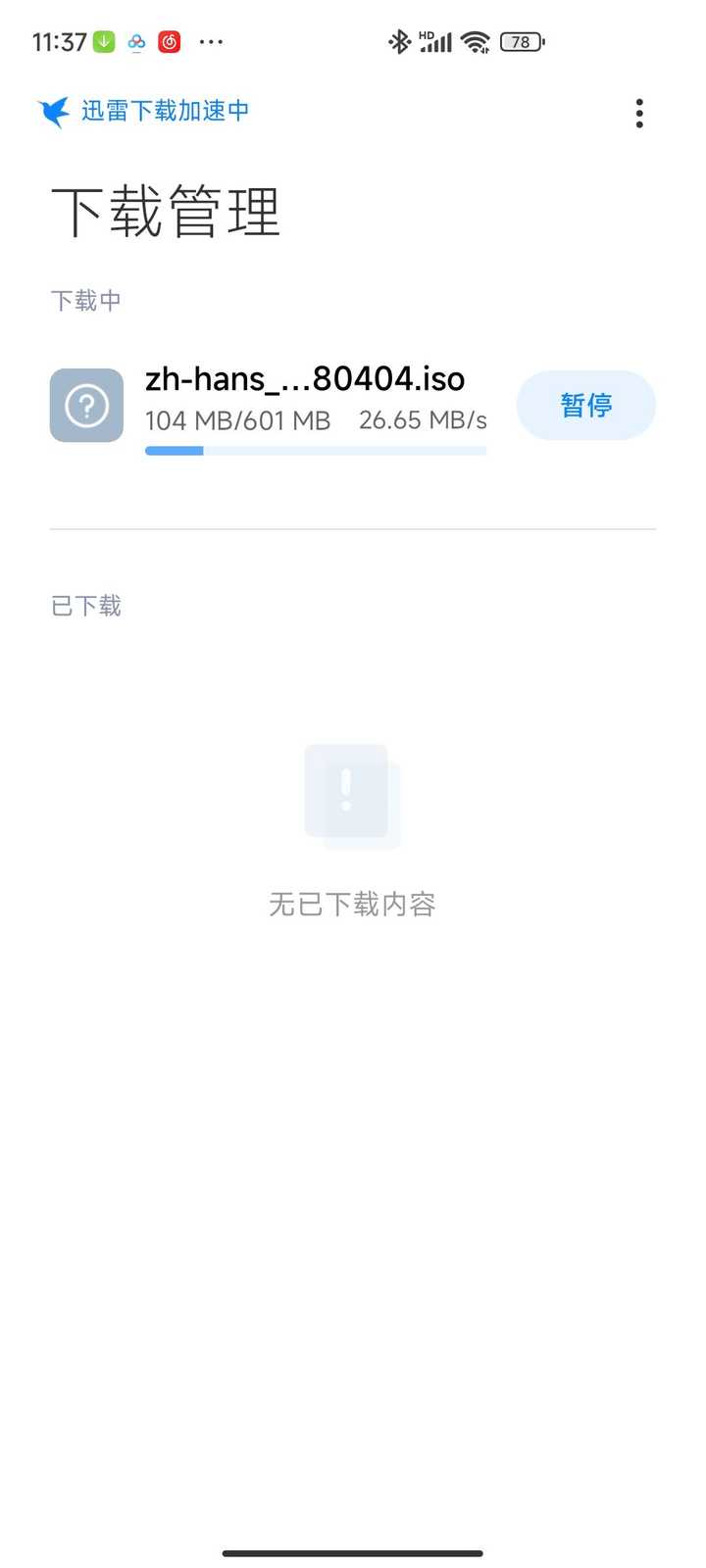Tap the 下载管理 page title
The height and width of the screenshot is (1568, 706).
(165, 212)
